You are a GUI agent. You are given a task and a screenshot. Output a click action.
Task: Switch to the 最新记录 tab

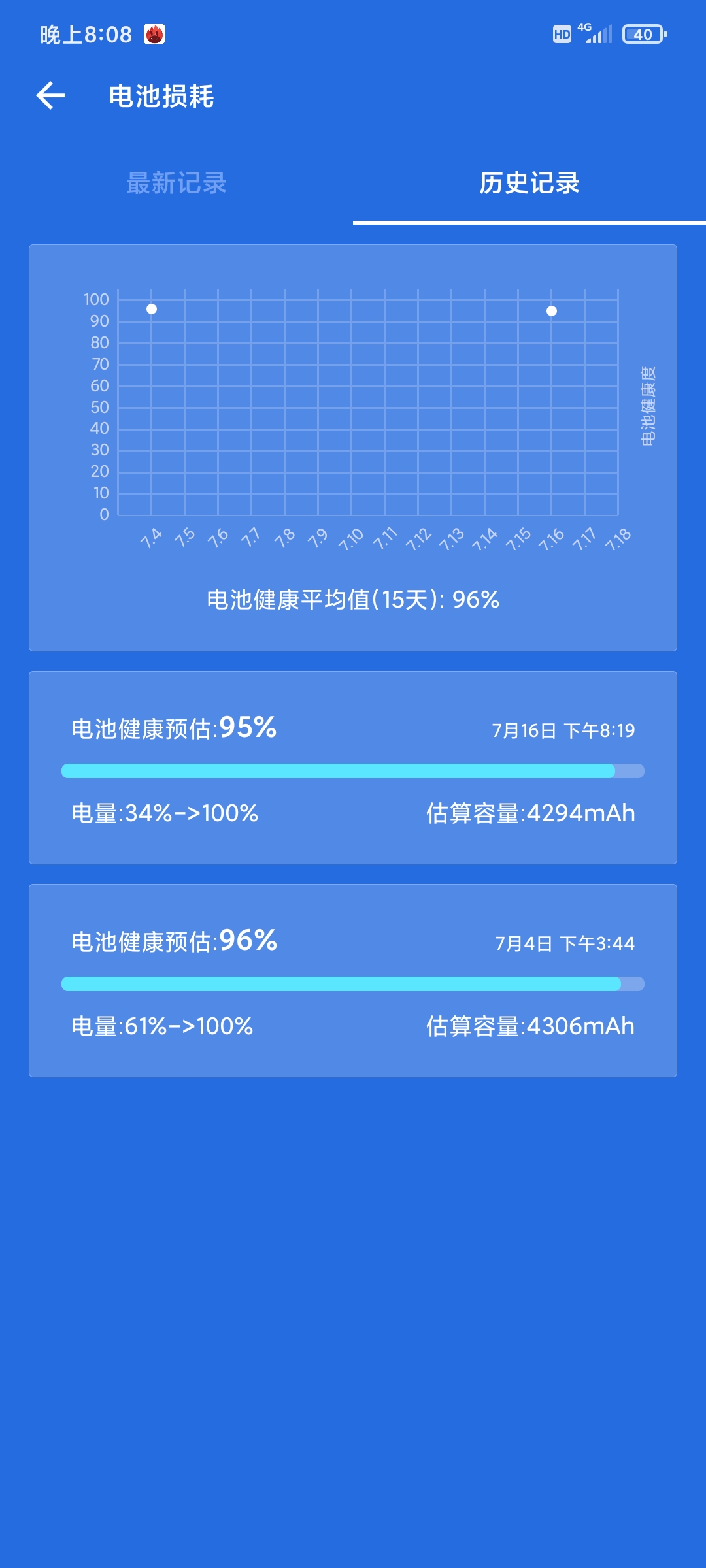point(176,183)
